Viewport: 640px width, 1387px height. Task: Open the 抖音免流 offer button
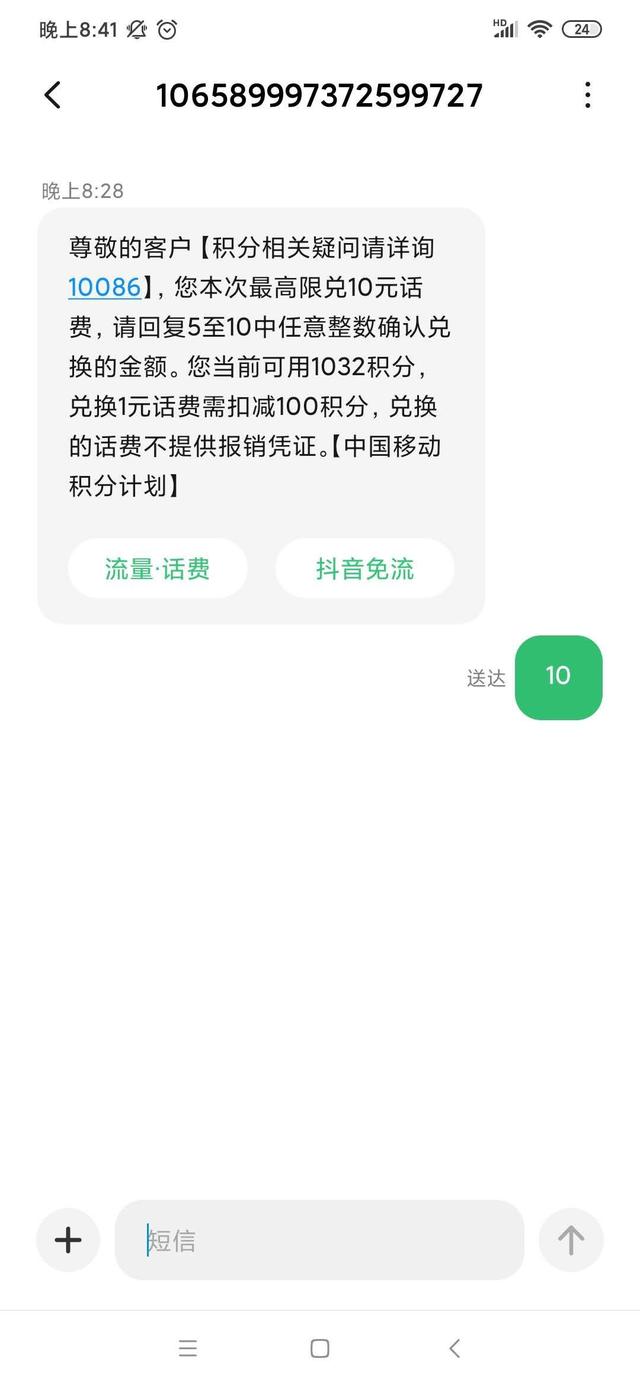pyautogui.click(x=364, y=569)
